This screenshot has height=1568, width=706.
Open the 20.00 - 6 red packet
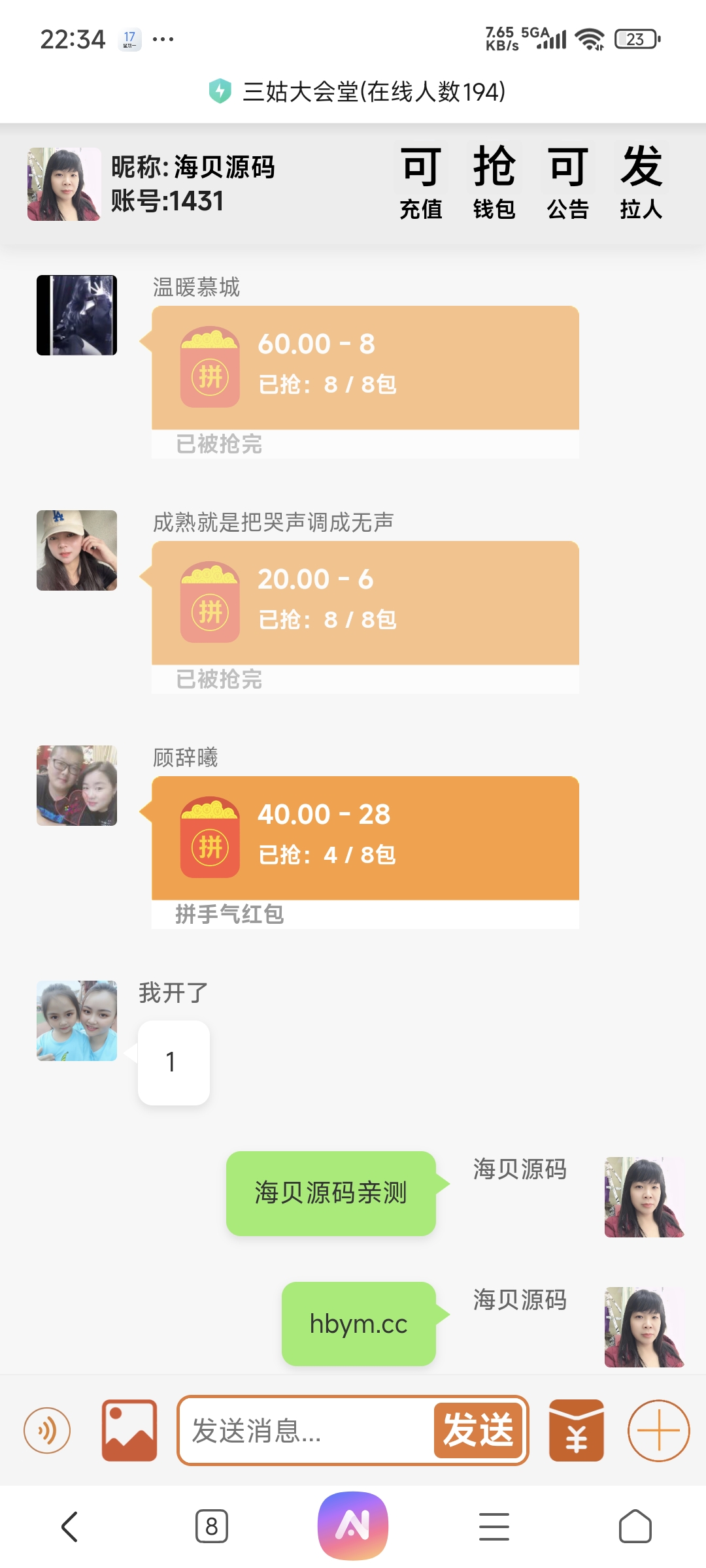[x=365, y=602]
